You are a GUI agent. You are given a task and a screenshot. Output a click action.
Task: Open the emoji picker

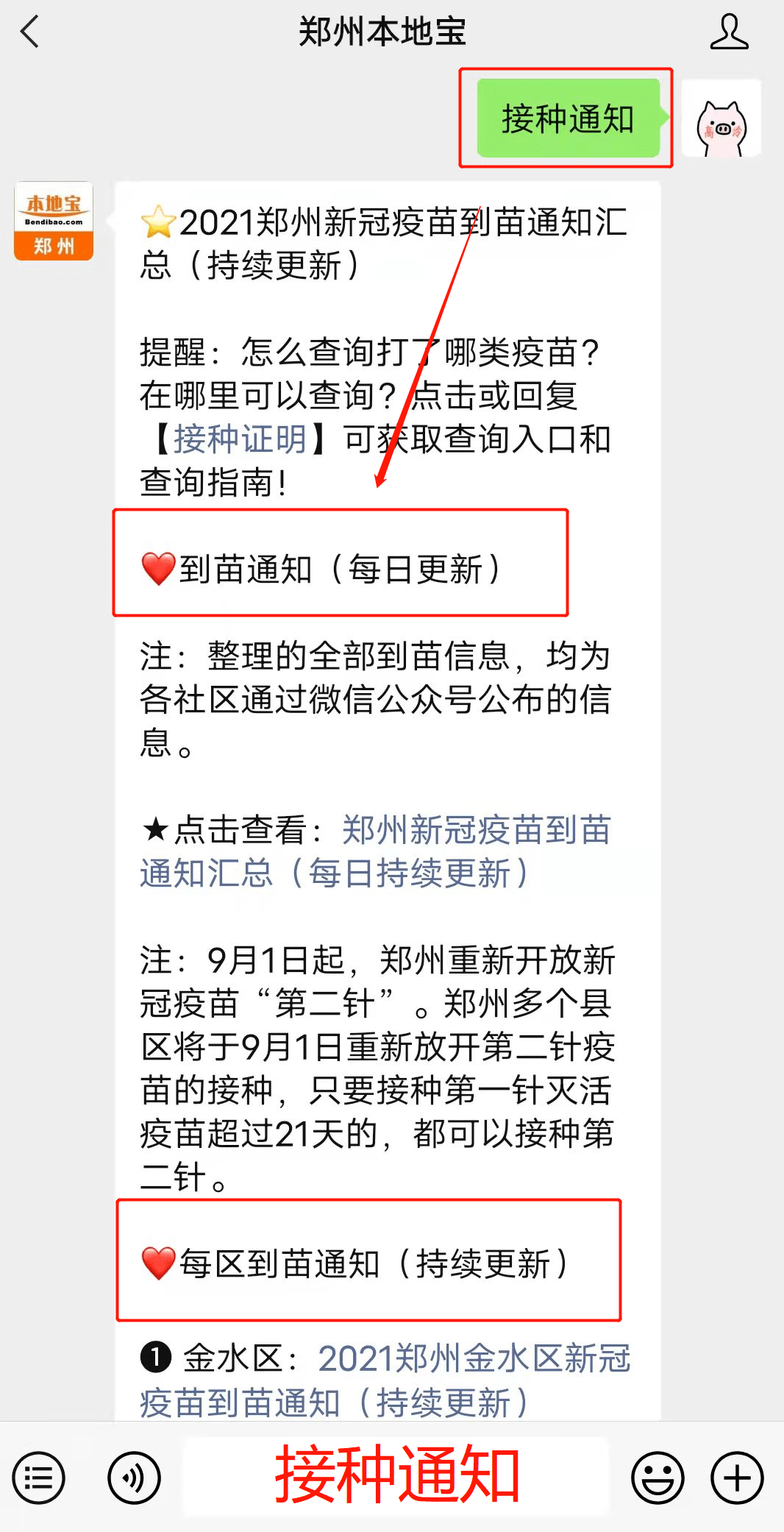coord(657,1478)
